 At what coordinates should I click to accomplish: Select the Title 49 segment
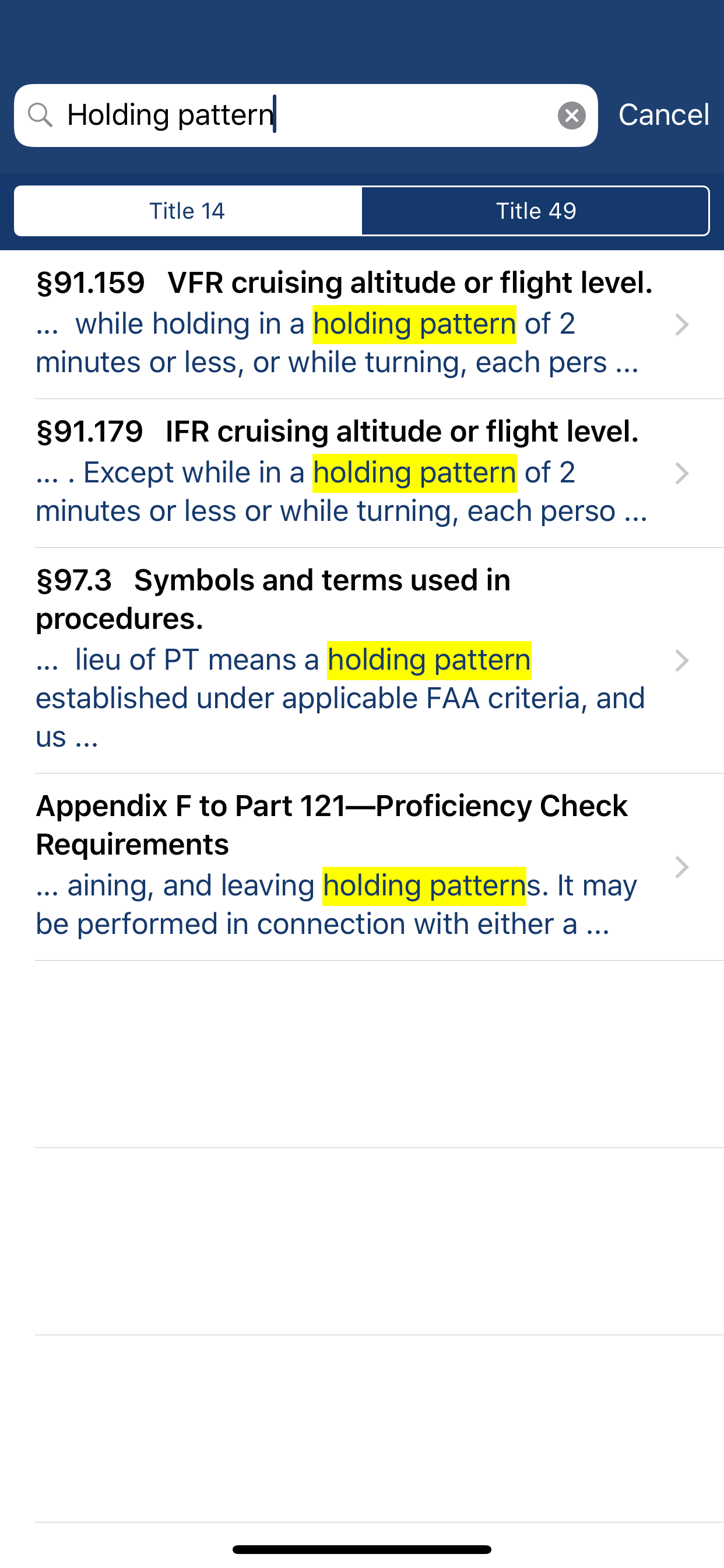tap(535, 211)
